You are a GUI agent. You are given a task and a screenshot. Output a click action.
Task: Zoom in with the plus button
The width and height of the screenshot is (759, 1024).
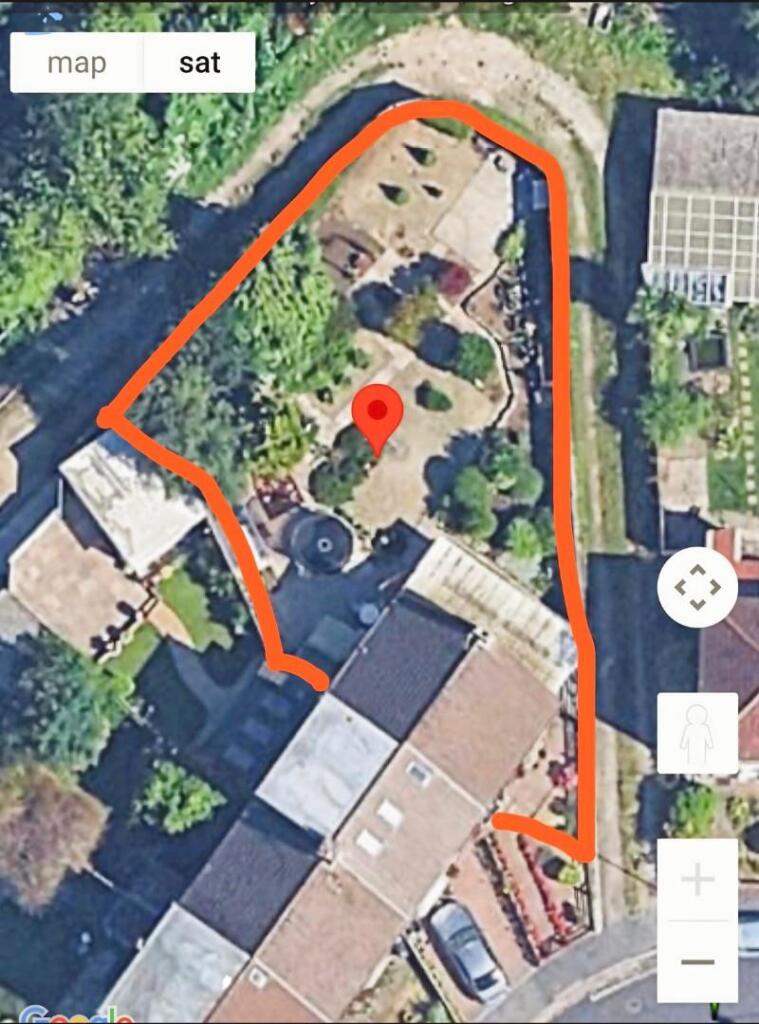click(x=697, y=880)
